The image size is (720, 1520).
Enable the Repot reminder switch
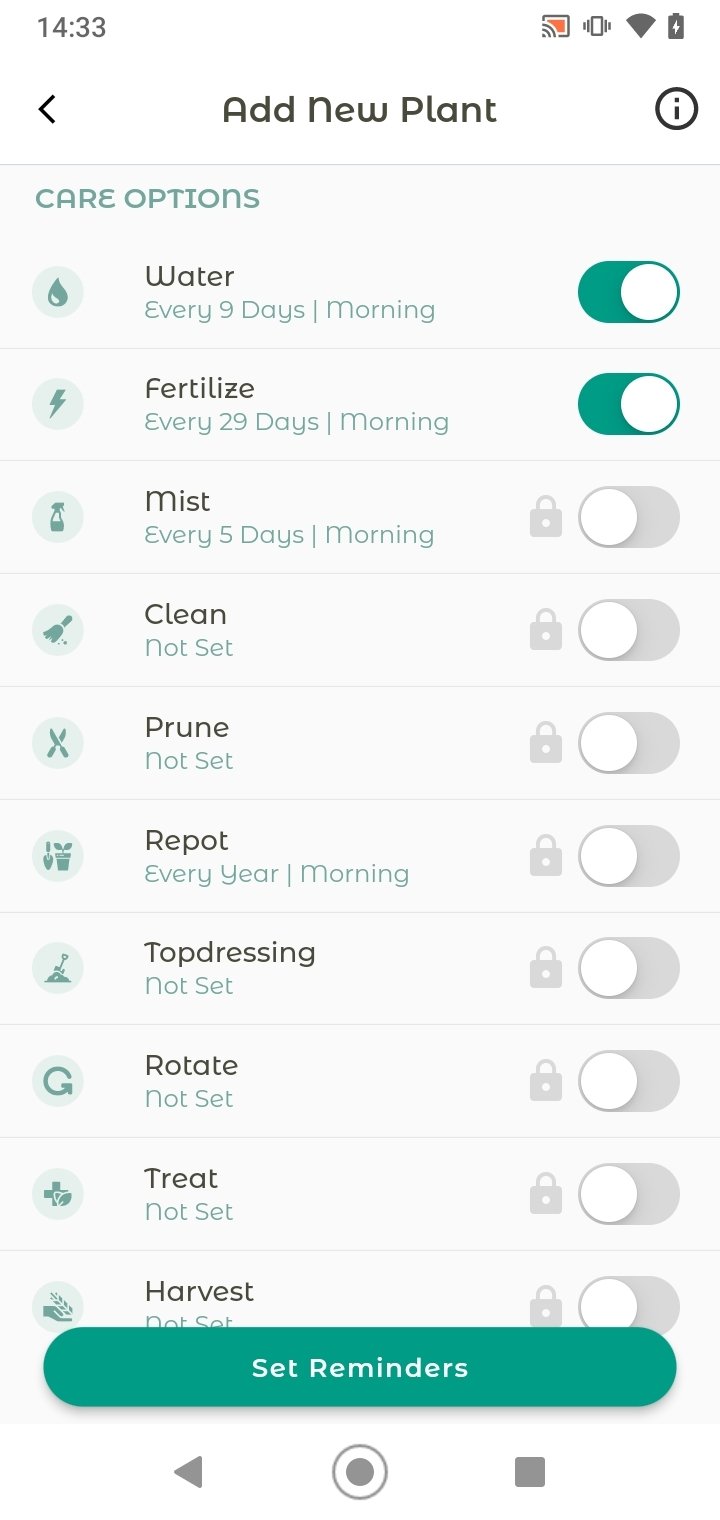point(628,856)
